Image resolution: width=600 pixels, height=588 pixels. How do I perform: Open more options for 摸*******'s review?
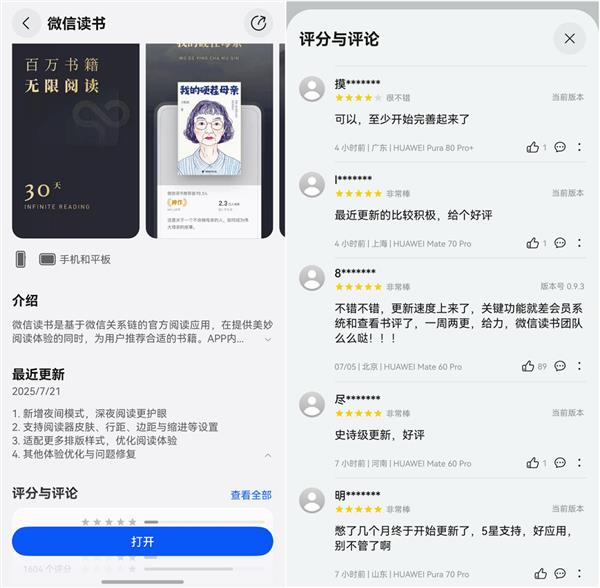579,147
